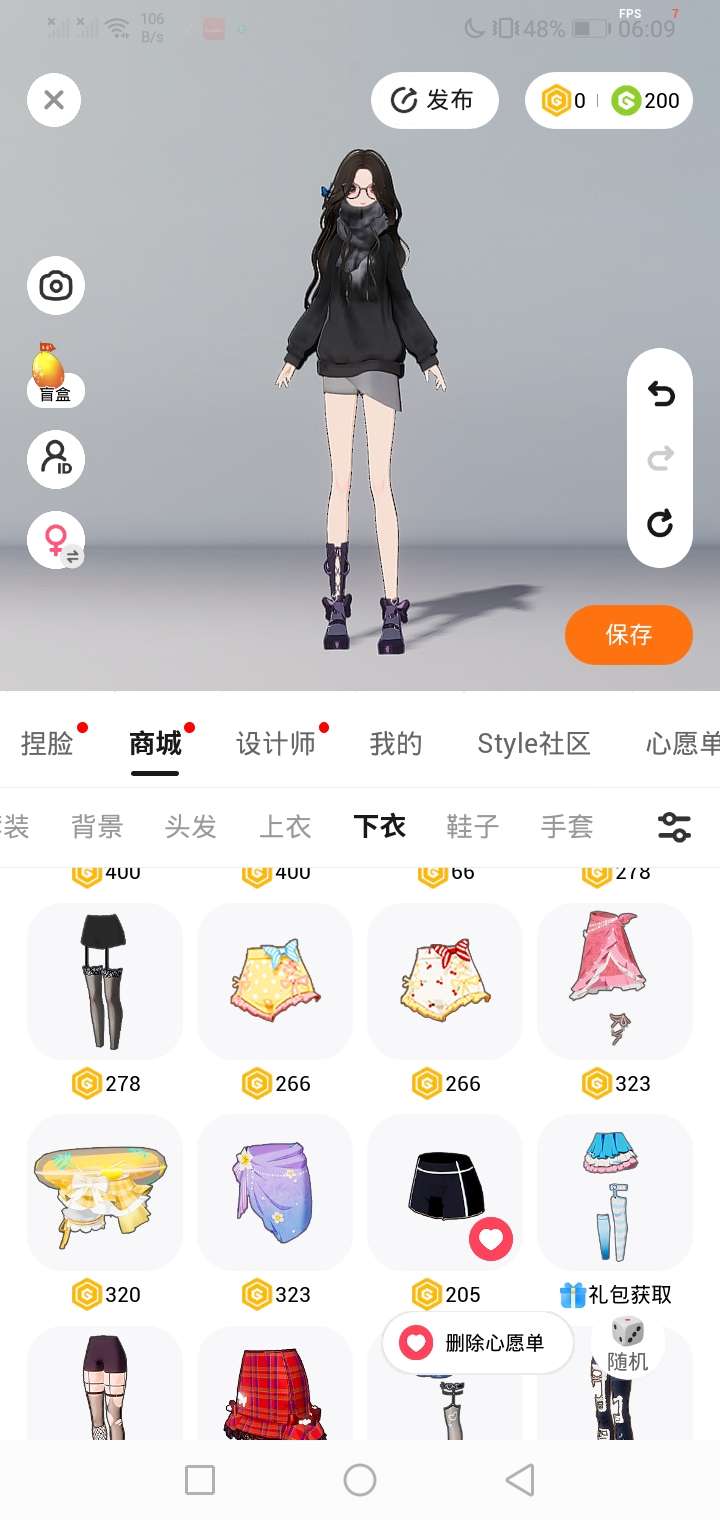Select the 上衣 category

286,826
